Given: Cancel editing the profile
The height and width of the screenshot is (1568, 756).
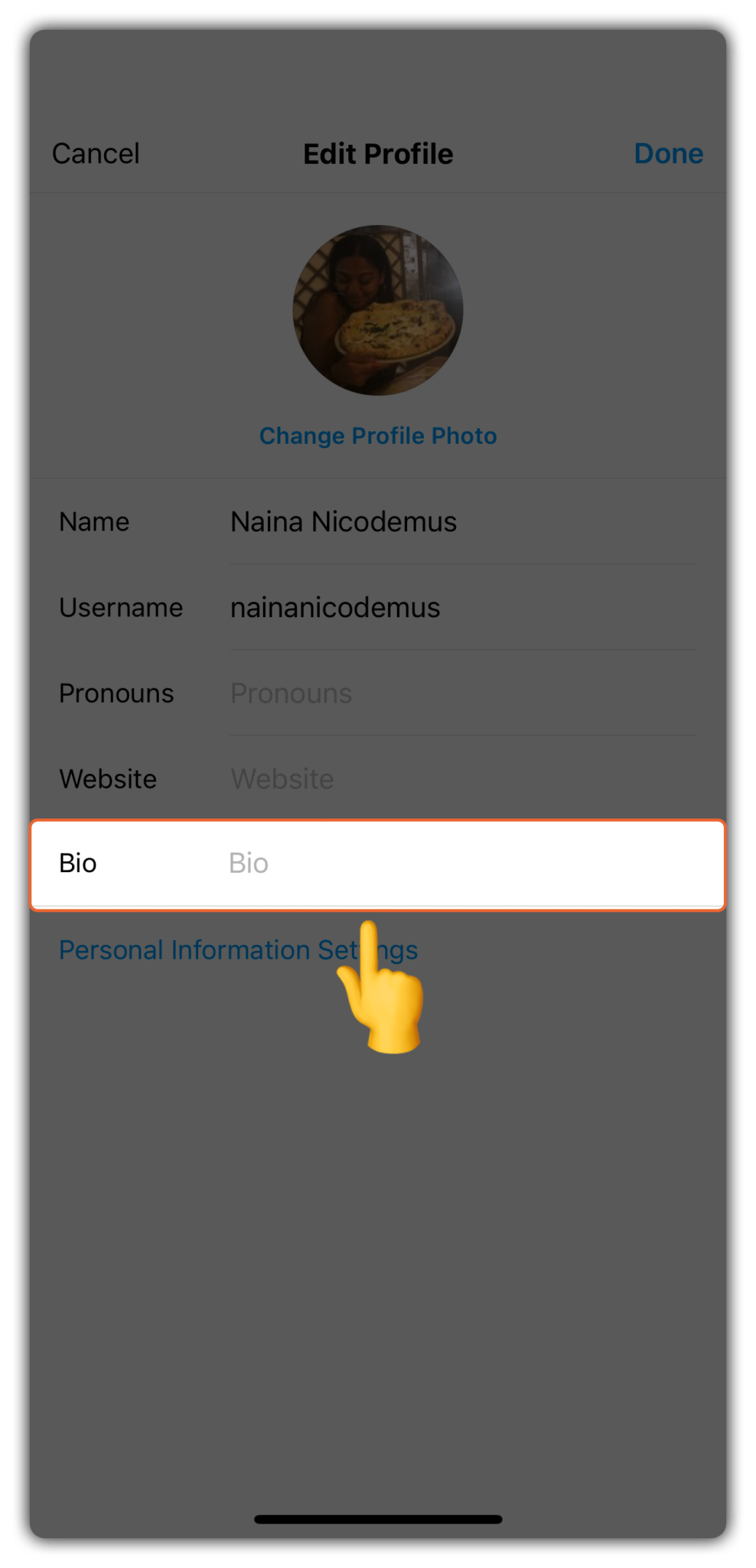Looking at the screenshot, I should pos(96,154).
